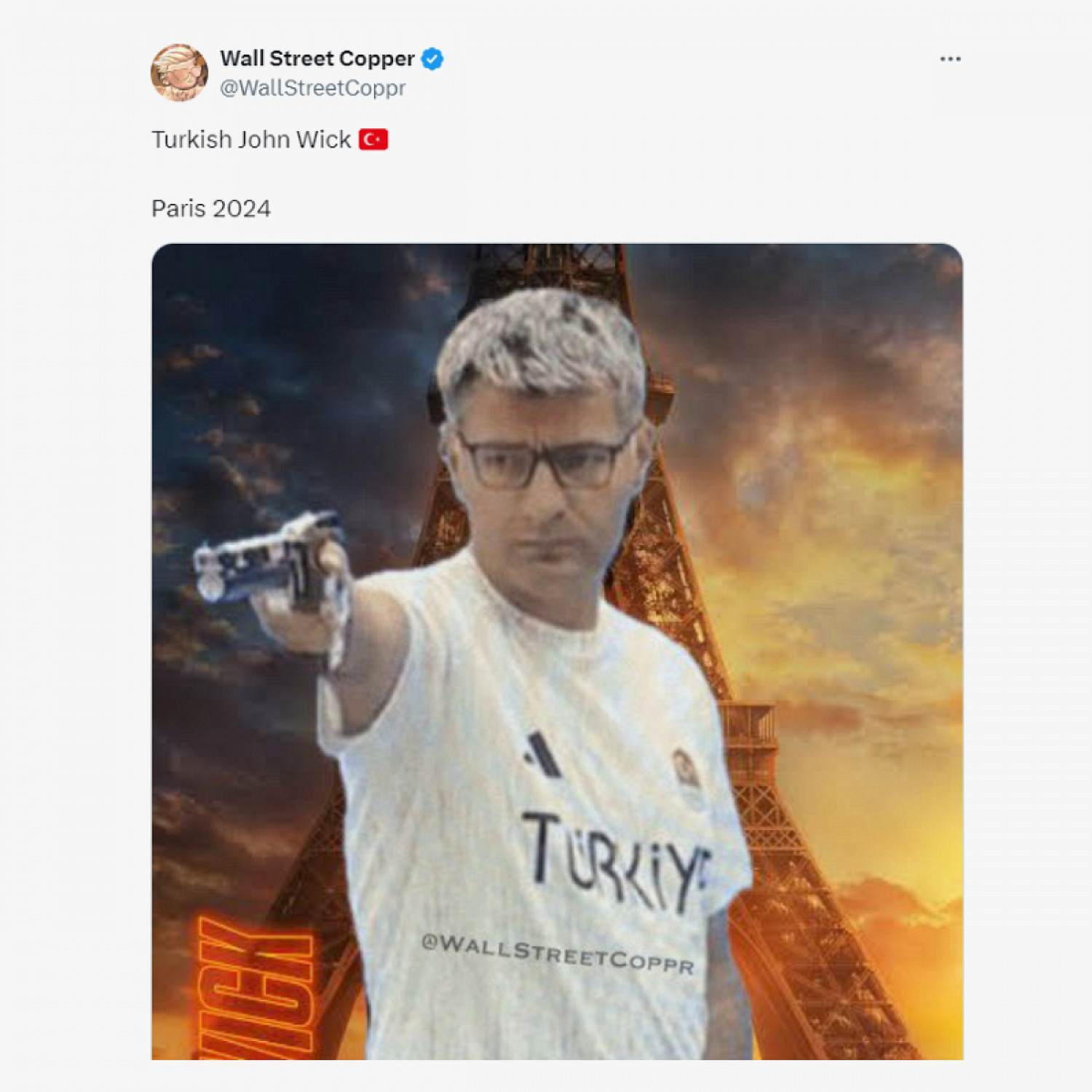Open the attached Turkish John Wick image
1092x1092 pixels.
click(557, 651)
